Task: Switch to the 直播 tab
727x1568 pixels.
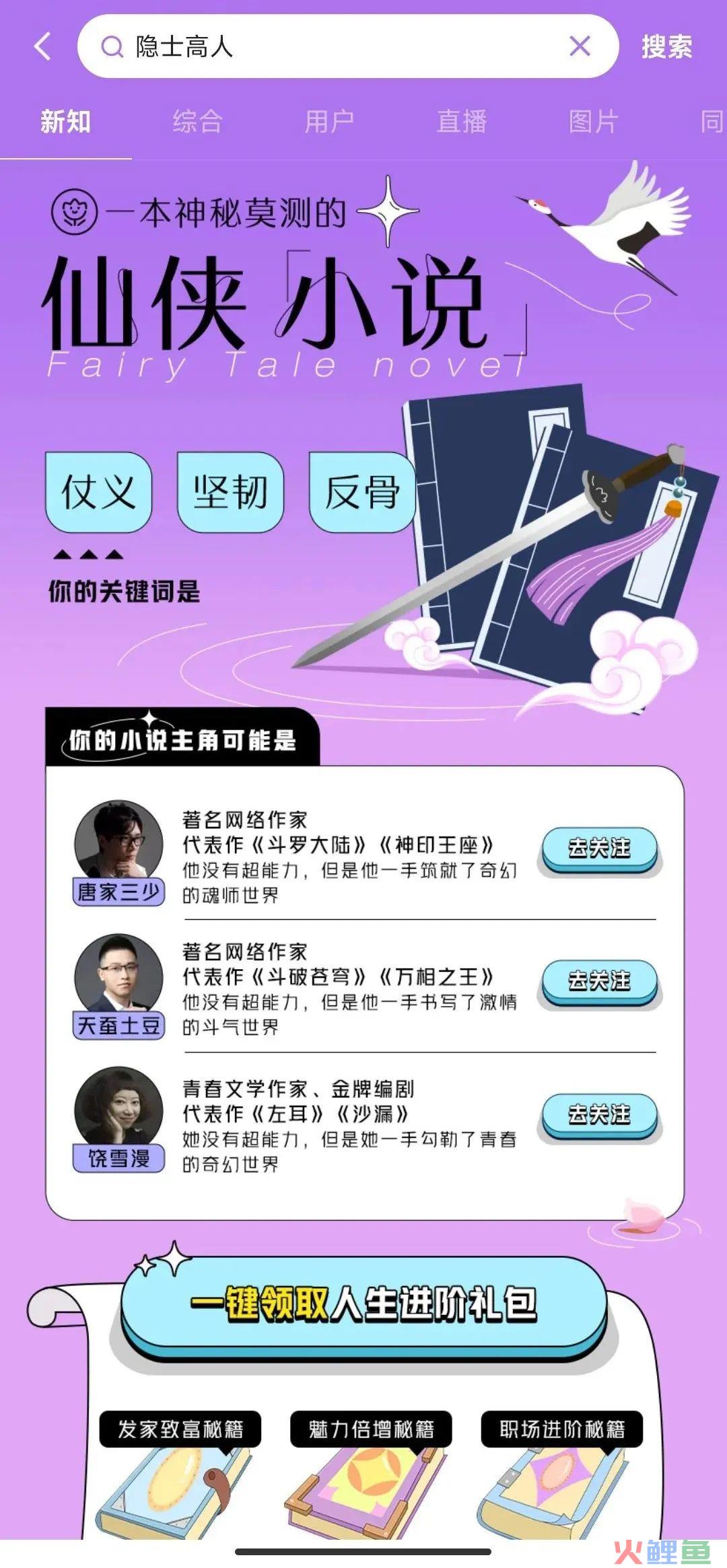Action: (x=461, y=122)
